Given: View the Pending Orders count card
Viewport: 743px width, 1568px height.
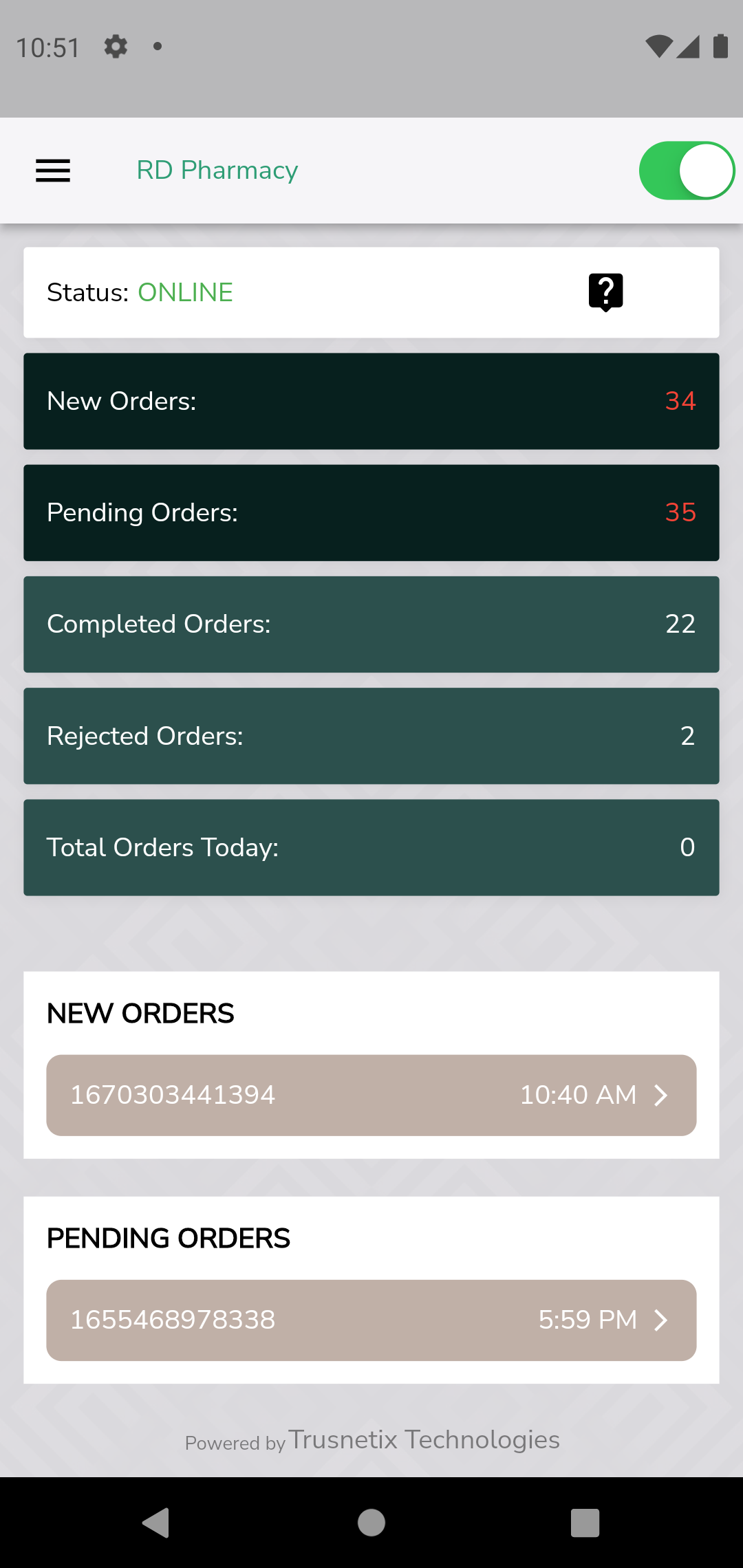Looking at the screenshot, I should pos(371,512).
